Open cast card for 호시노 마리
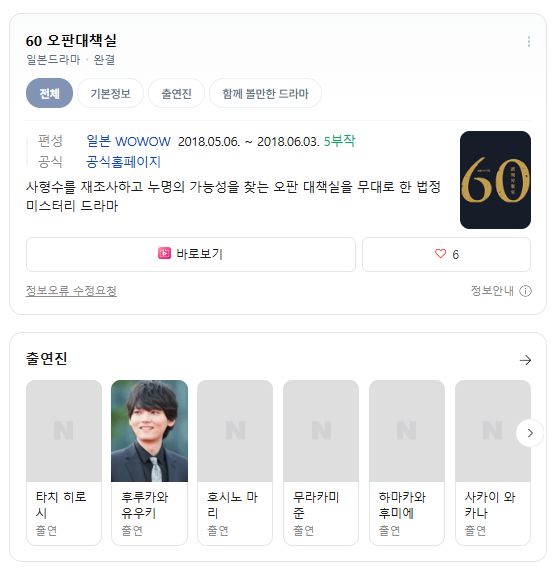555x576 pixels. pyautogui.click(x=235, y=462)
